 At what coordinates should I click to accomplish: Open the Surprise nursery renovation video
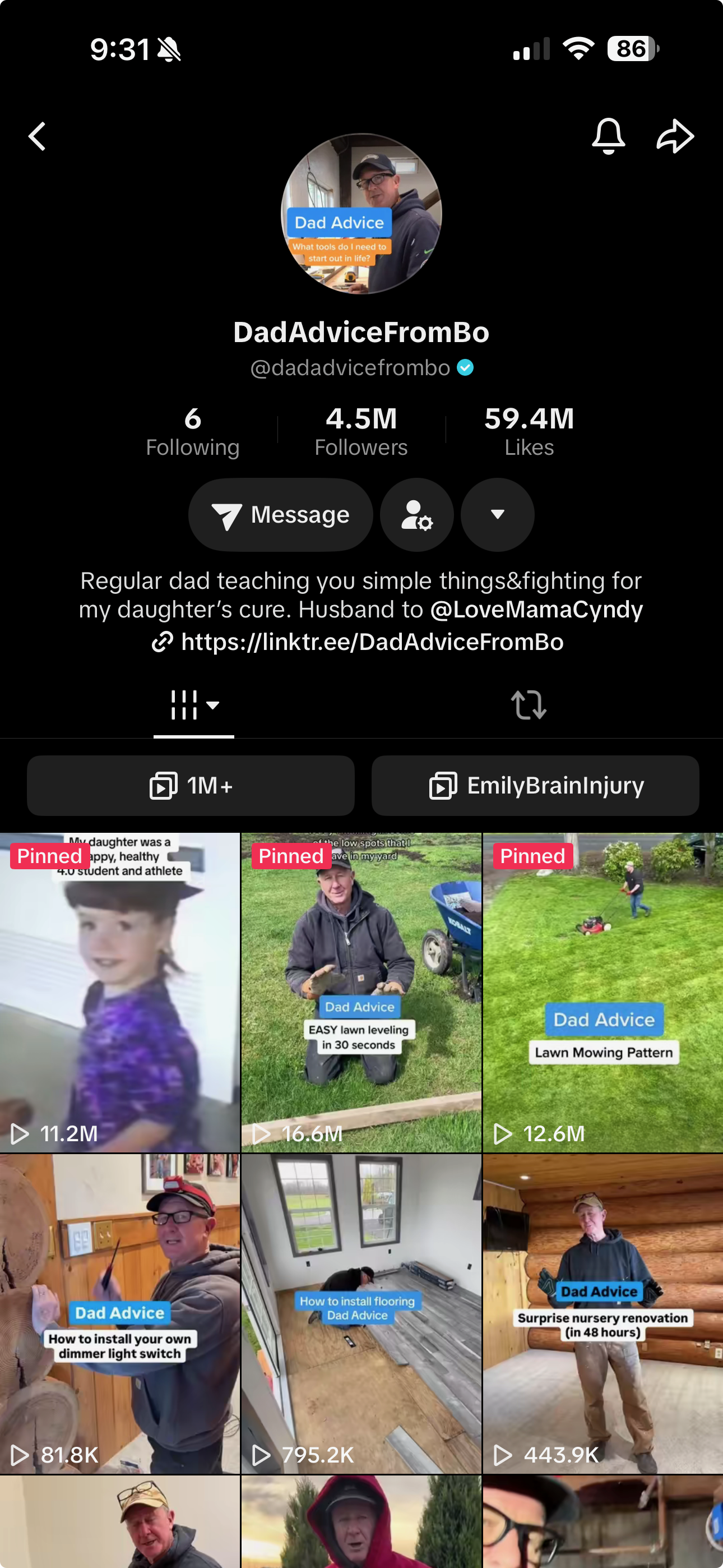click(602, 1313)
